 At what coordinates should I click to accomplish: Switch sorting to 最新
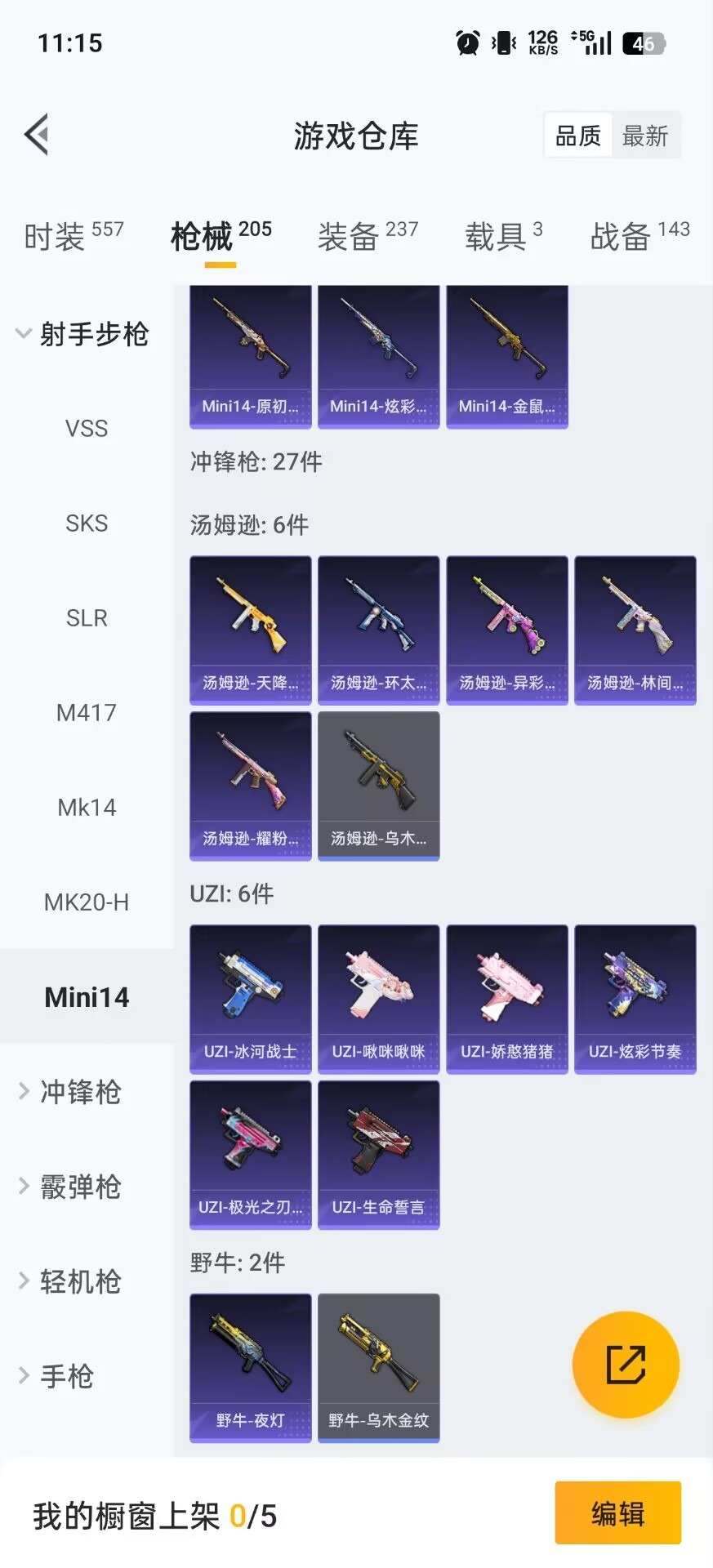[645, 135]
